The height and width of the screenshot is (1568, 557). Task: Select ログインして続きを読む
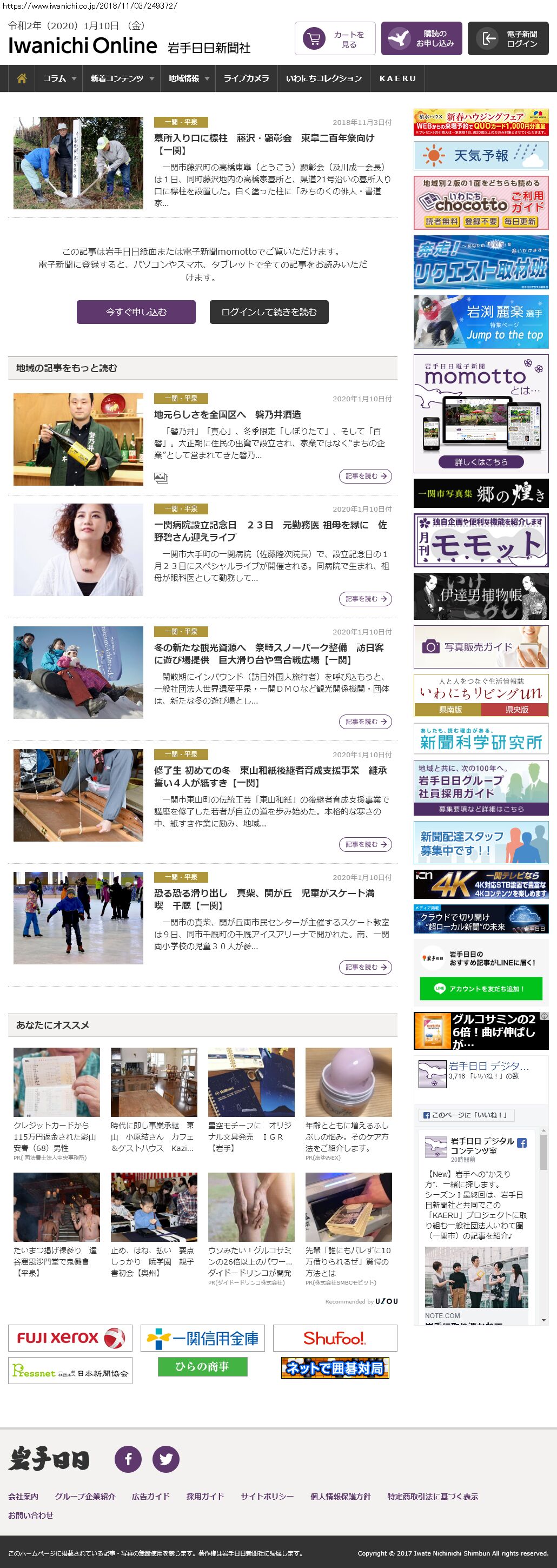pyautogui.click(x=269, y=312)
